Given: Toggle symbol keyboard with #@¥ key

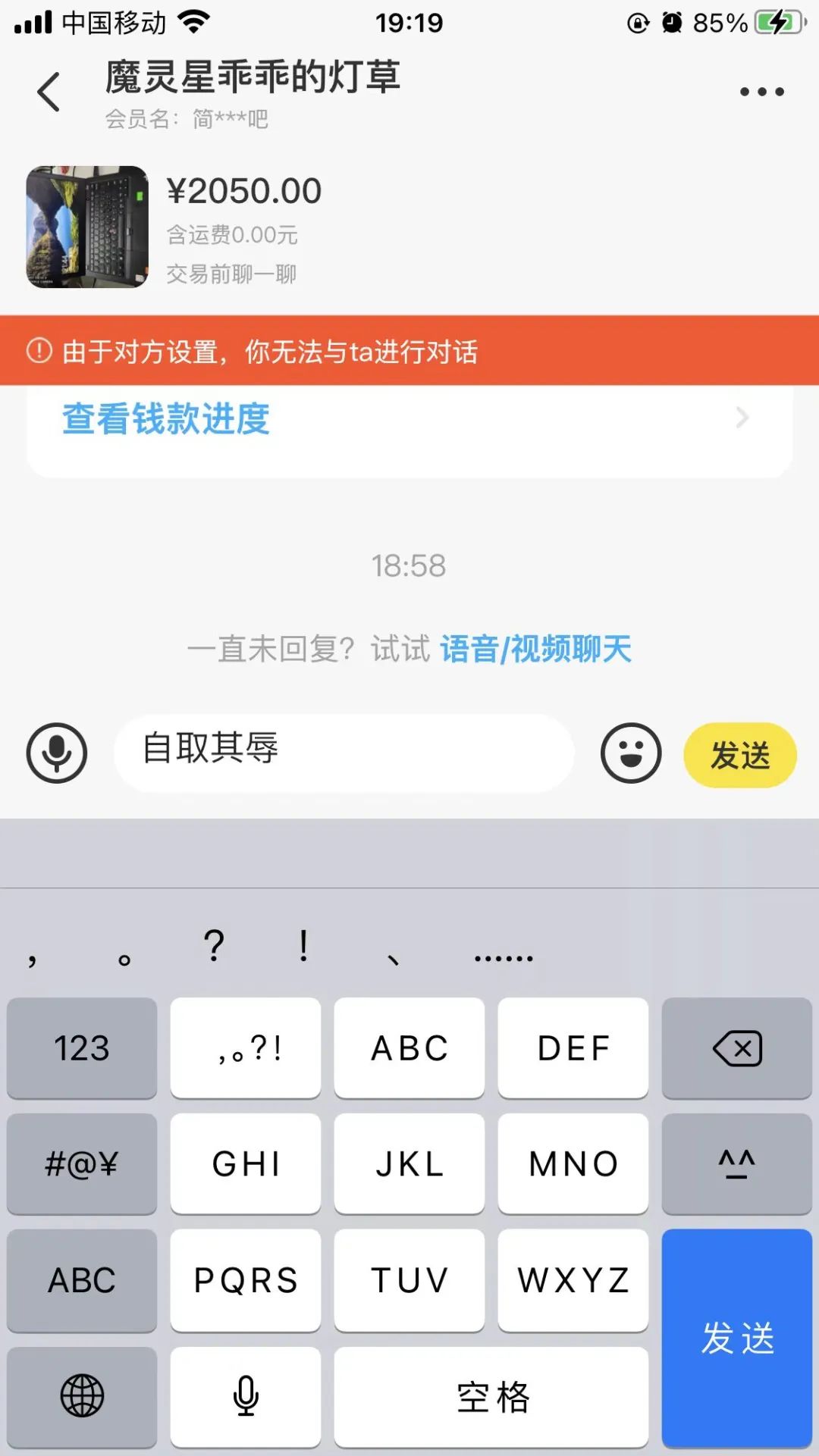Looking at the screenshot, I should pos(81,1164).
